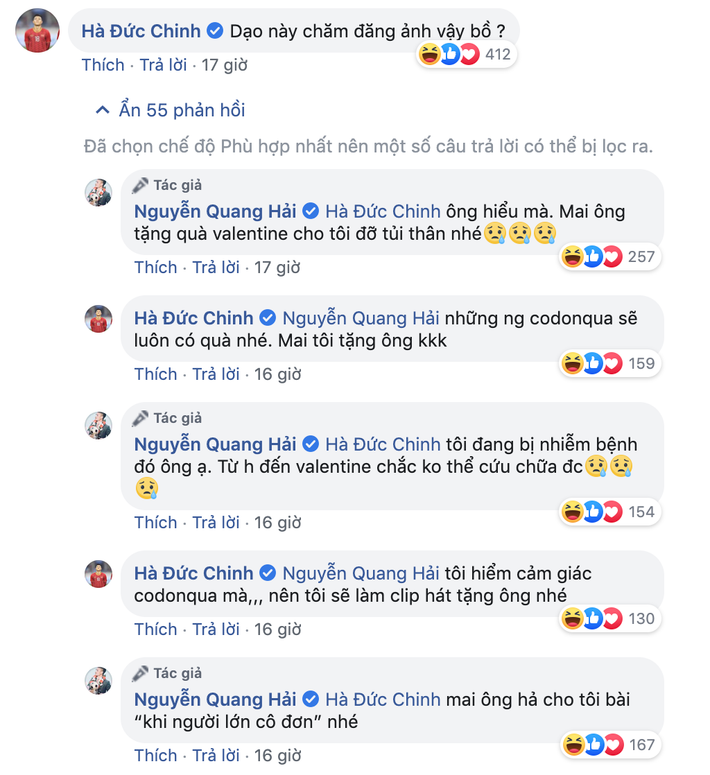This screenshot has width=710, height=775.
Task: Reply to the 'Mai tôi tặng ông kkk' comment
Action: tap(216, 374)
